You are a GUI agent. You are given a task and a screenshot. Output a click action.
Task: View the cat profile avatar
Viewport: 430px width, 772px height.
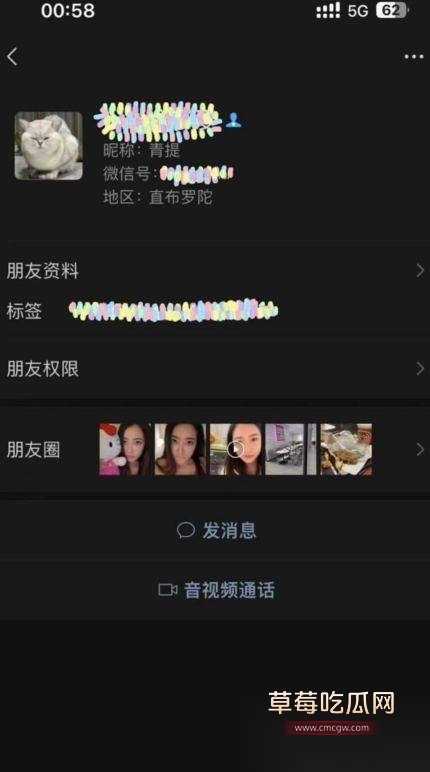[x=48, y=146]
